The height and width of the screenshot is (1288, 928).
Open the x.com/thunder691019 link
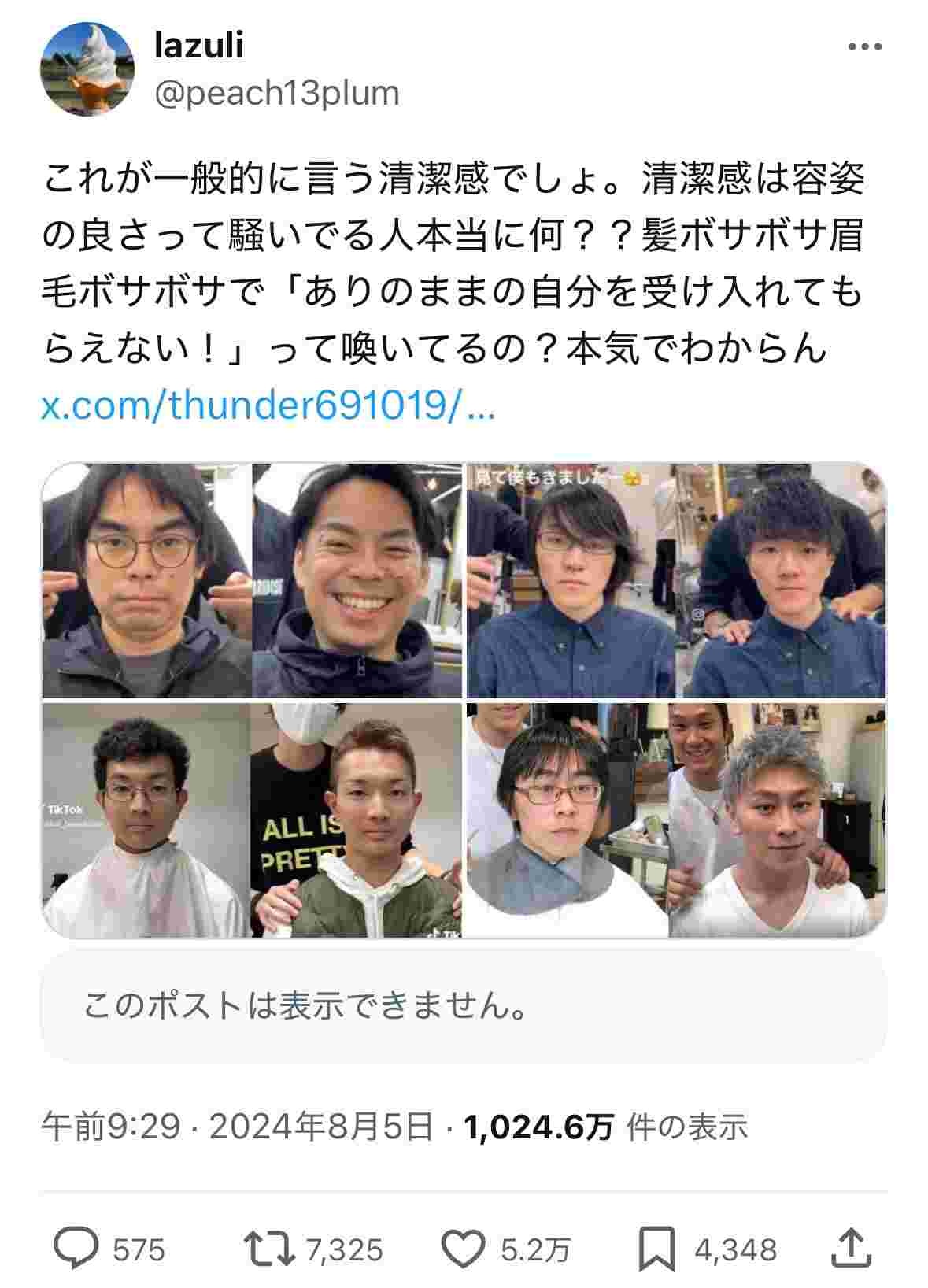(x=268, y=405)
